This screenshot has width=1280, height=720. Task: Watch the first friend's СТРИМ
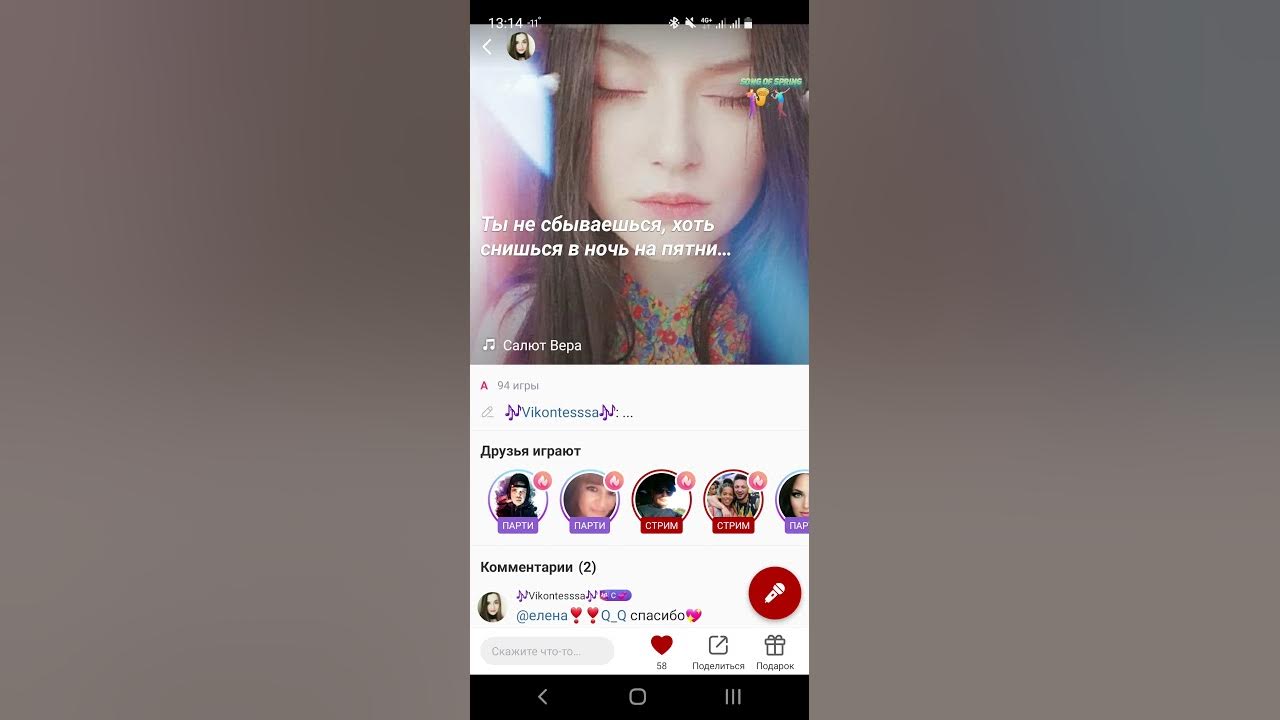coord(661,499)
